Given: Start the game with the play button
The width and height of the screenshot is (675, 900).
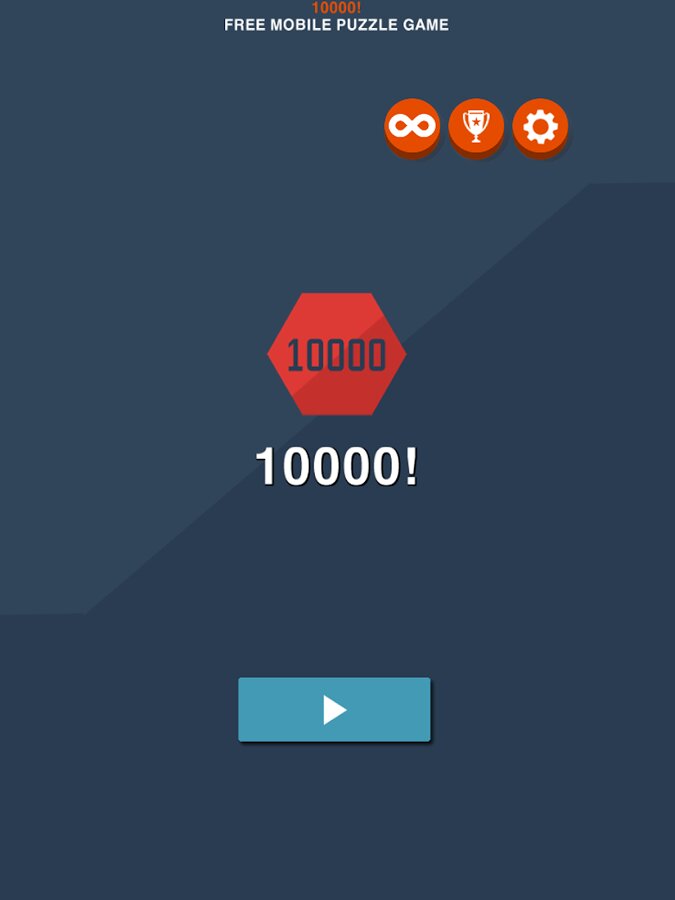Looking at the screenshot, I should pos(334,709).
